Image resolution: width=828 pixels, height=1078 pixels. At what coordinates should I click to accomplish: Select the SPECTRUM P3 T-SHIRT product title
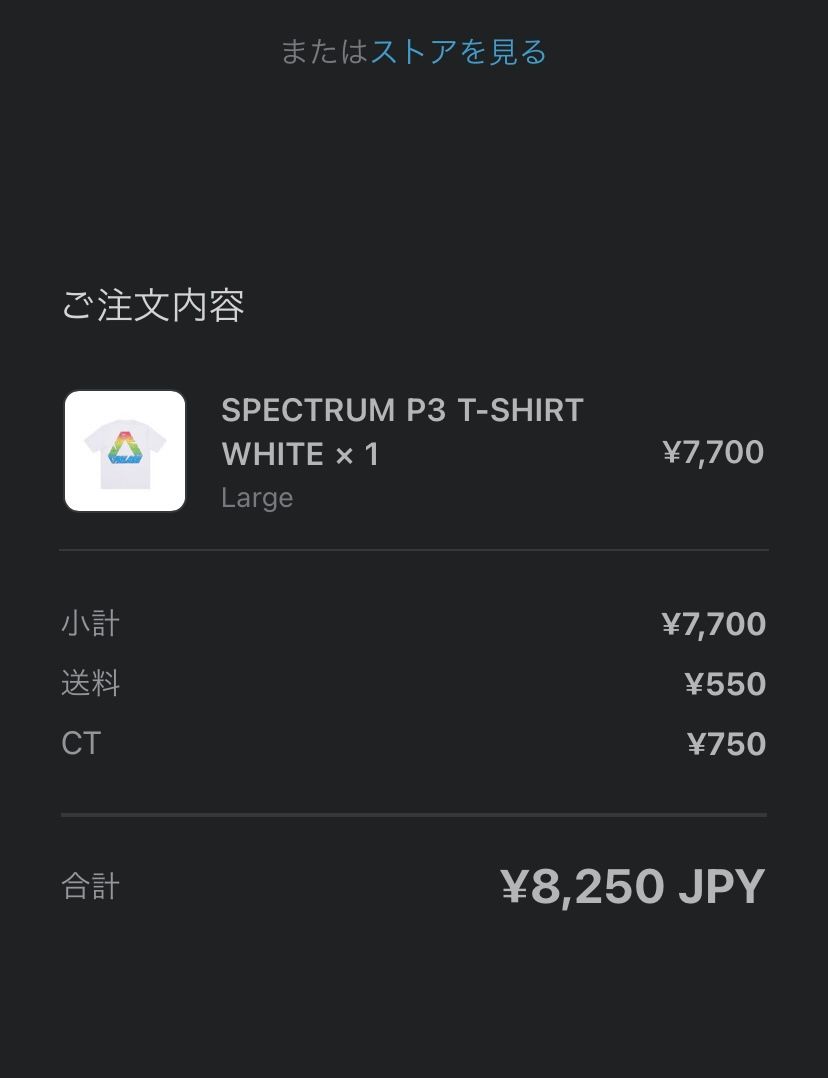(x=401, y=410)
